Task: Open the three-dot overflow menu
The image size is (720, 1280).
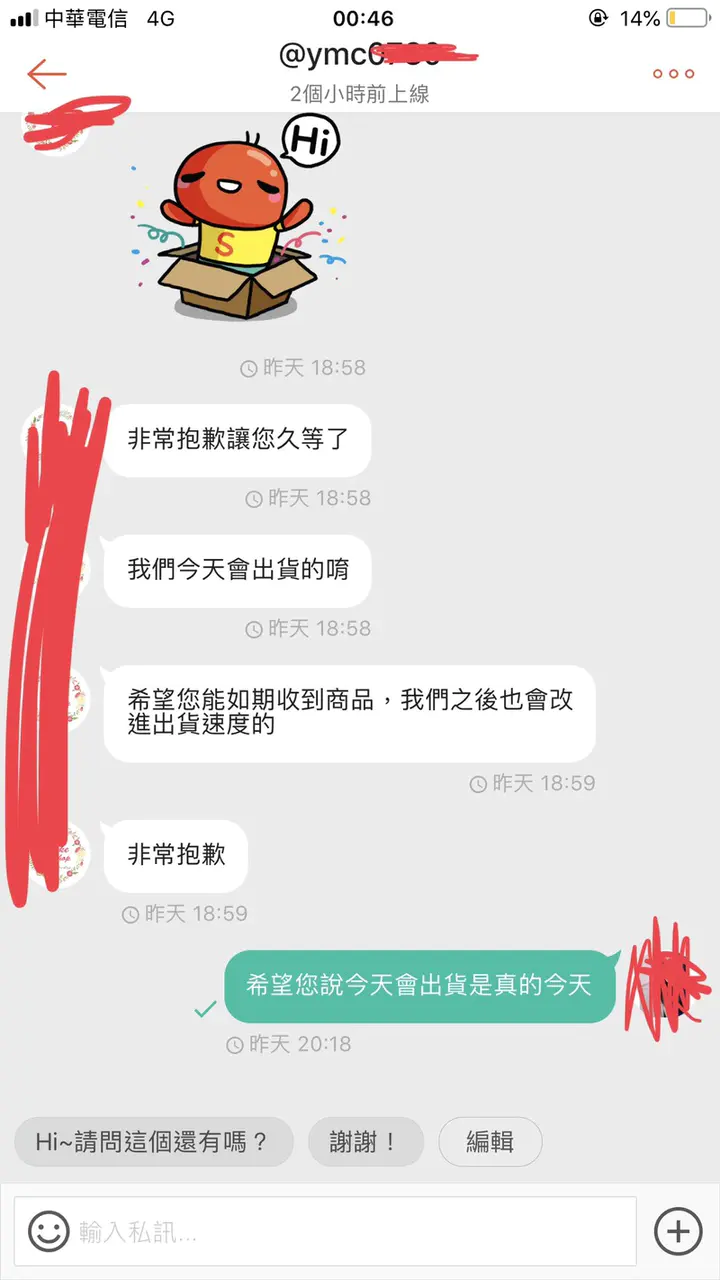Action: (673, 74)
